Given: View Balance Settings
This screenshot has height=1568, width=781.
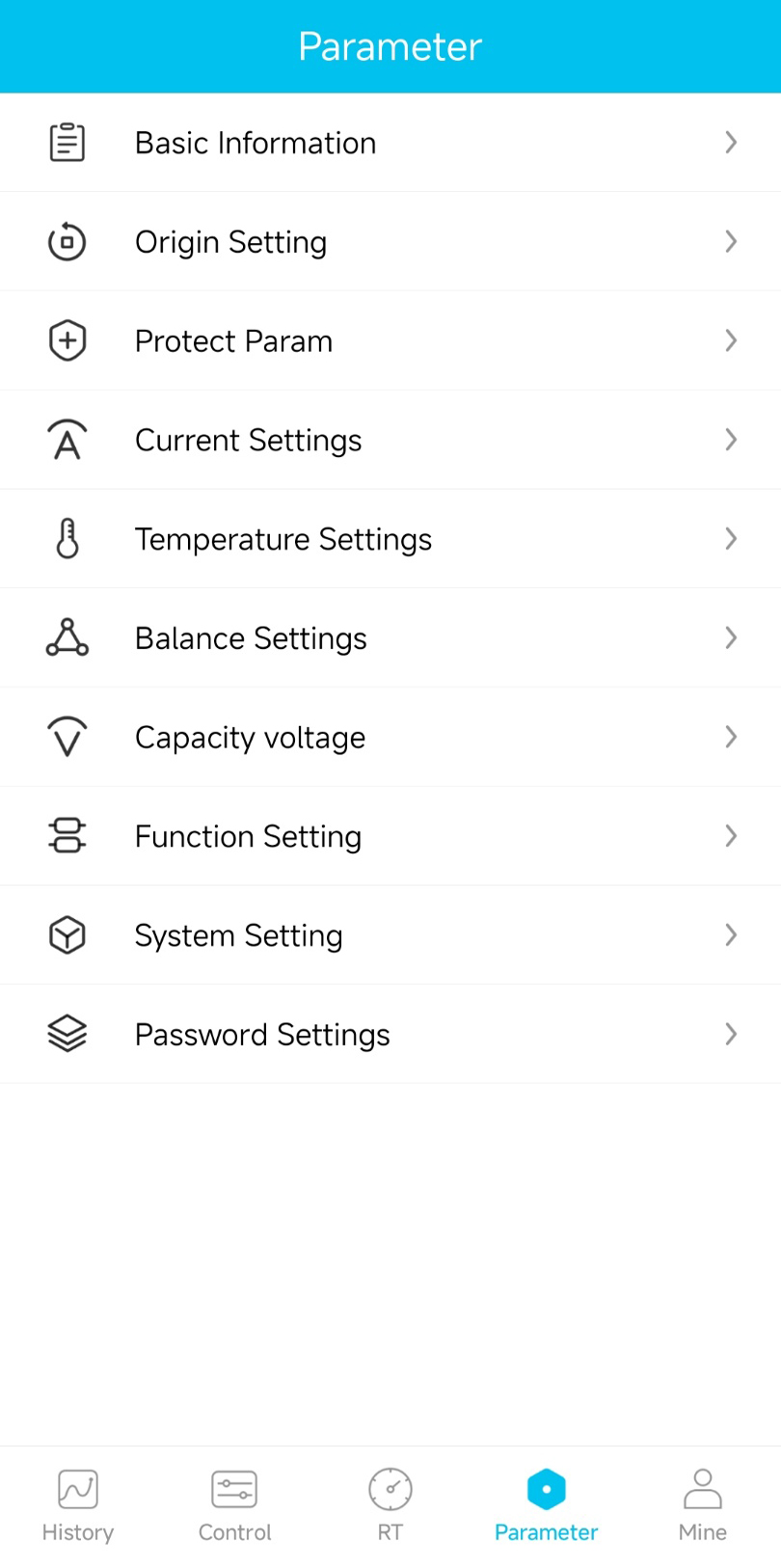Looking at the screenshot, I should click(x=390, y=638).
